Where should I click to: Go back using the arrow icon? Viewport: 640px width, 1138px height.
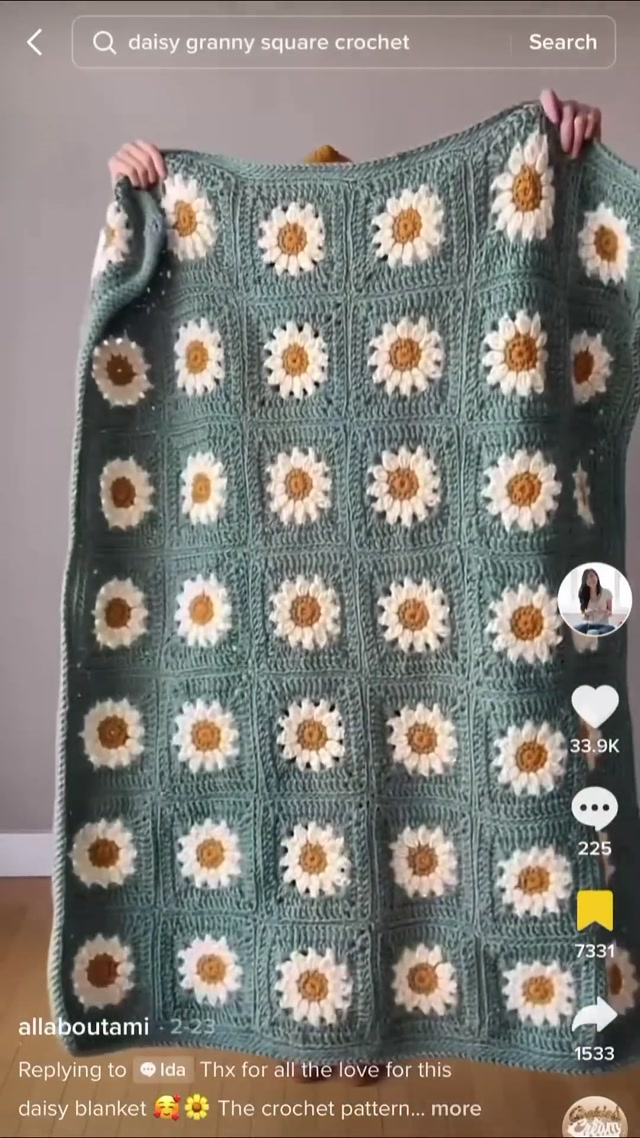point(34,42)
